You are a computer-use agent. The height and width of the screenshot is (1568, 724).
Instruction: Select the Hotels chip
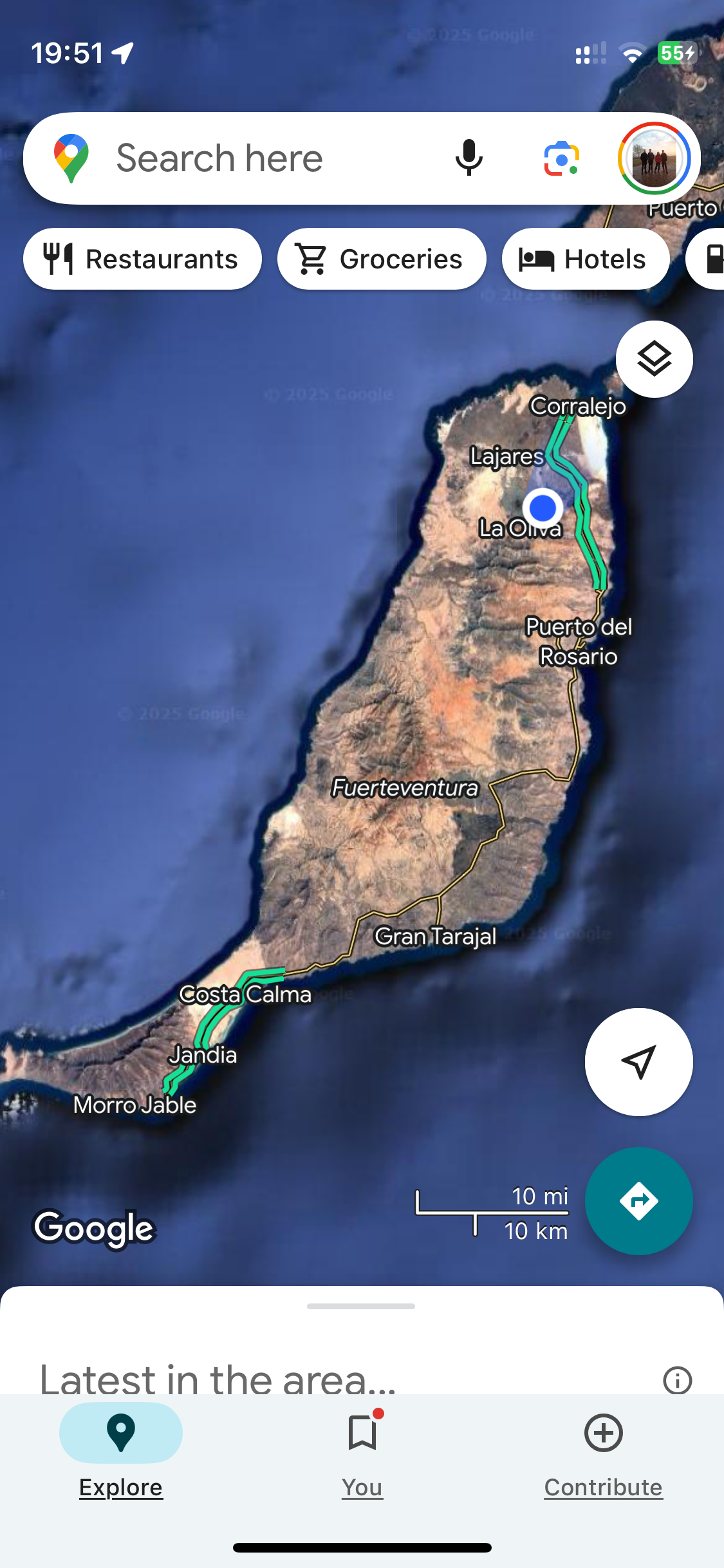tap(585, 259)
